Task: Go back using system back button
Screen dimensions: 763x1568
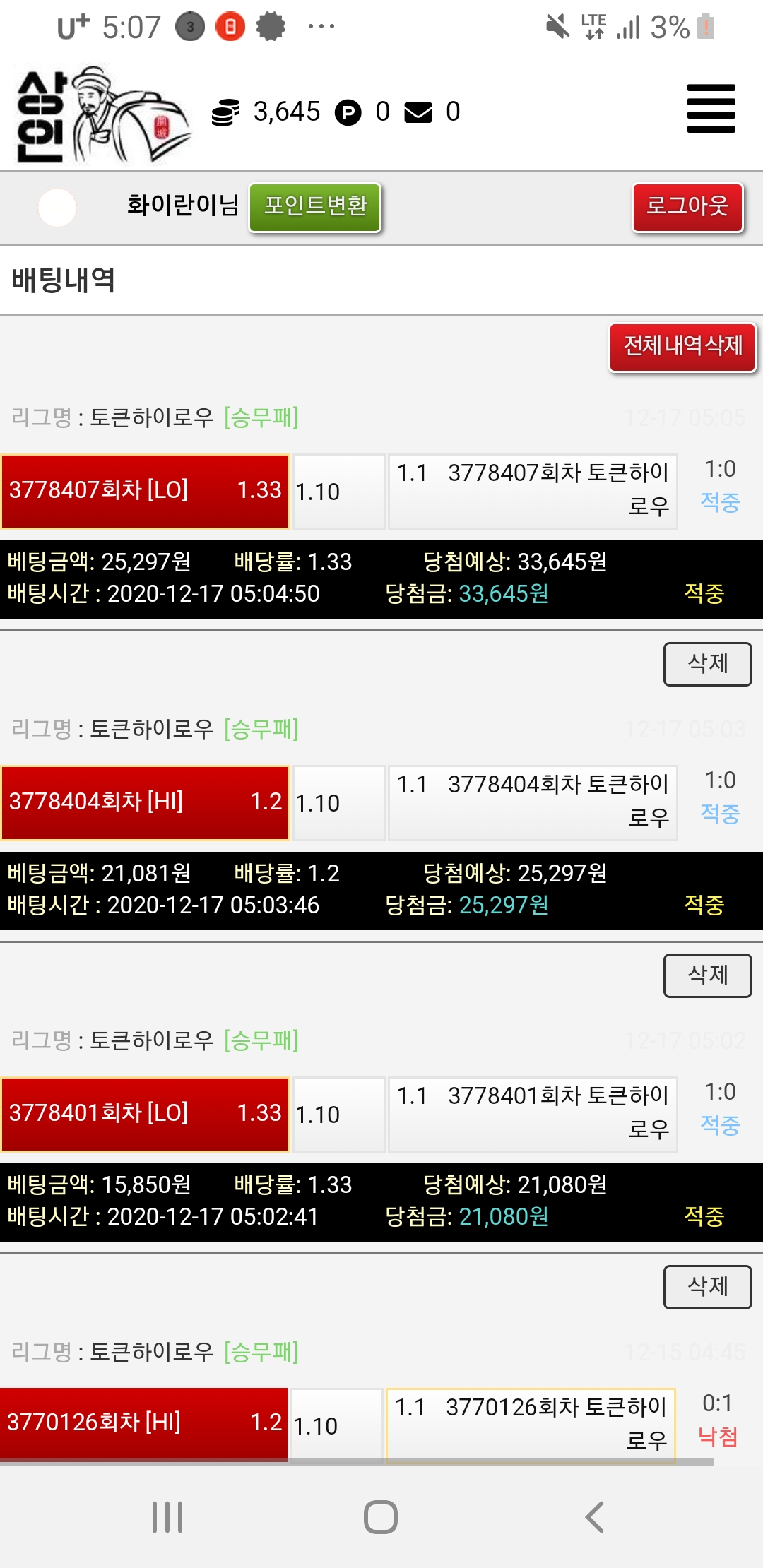Action: (x=595, y=1516)
